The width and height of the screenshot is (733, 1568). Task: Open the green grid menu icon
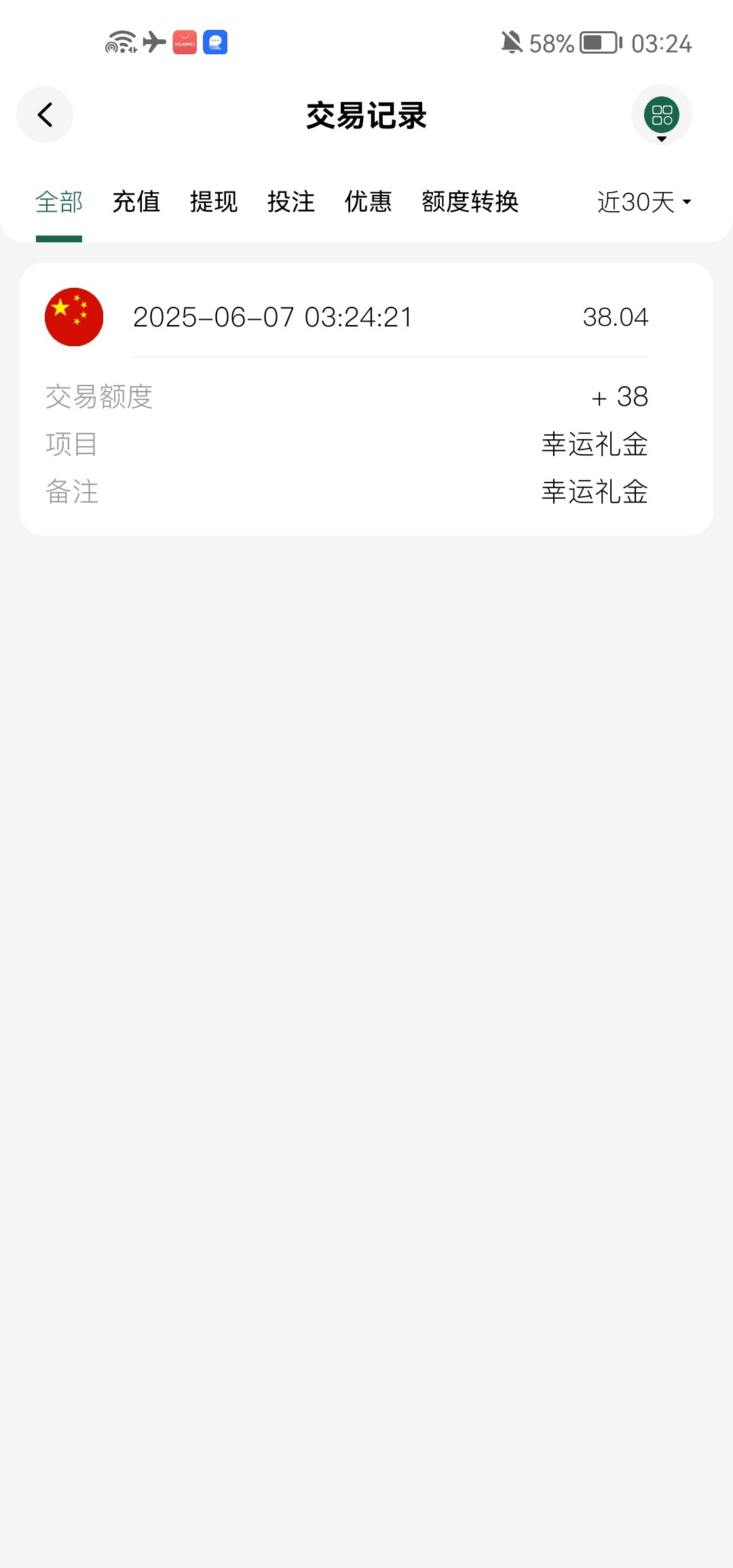(x=661, y=115)
